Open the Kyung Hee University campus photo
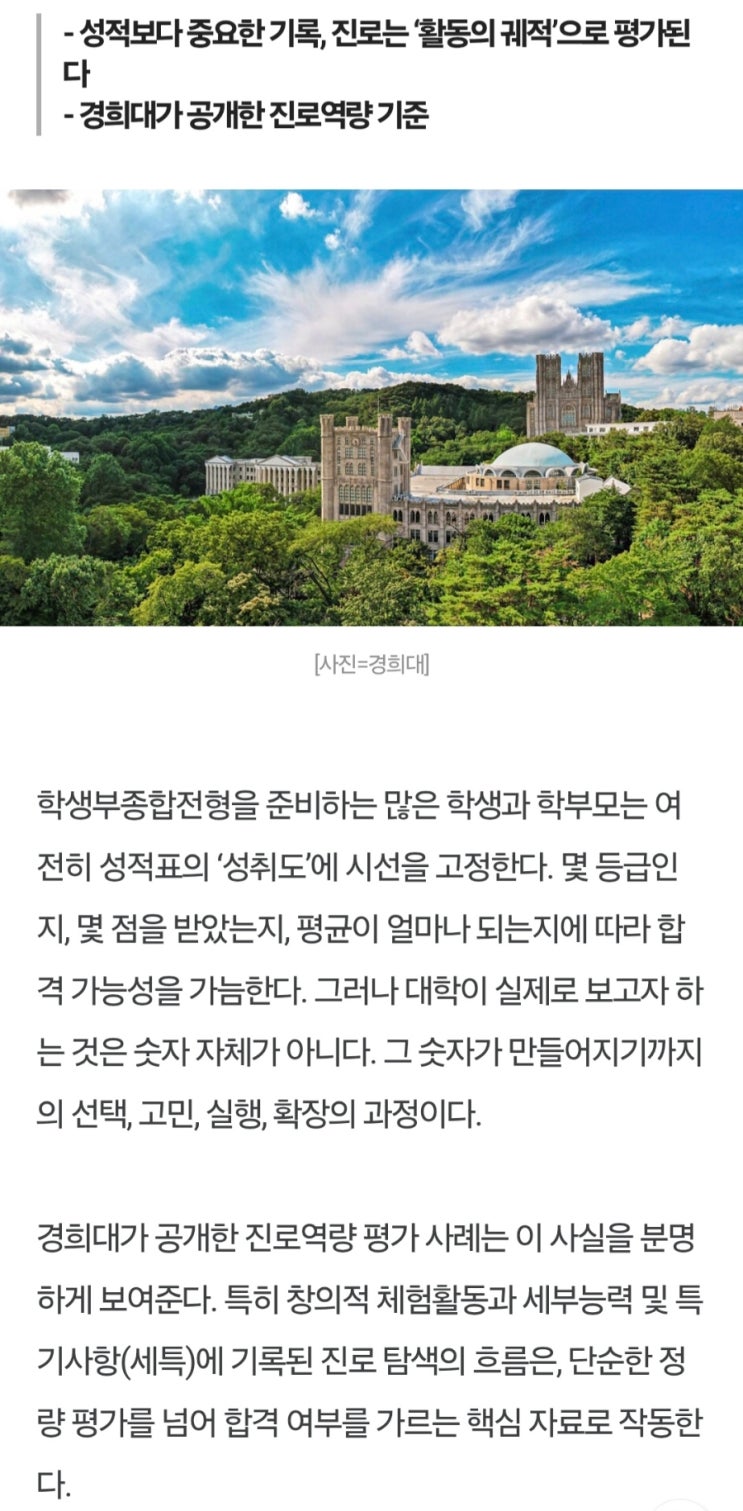This screenshot has height=1511, width=743. (x=371, y=407)
